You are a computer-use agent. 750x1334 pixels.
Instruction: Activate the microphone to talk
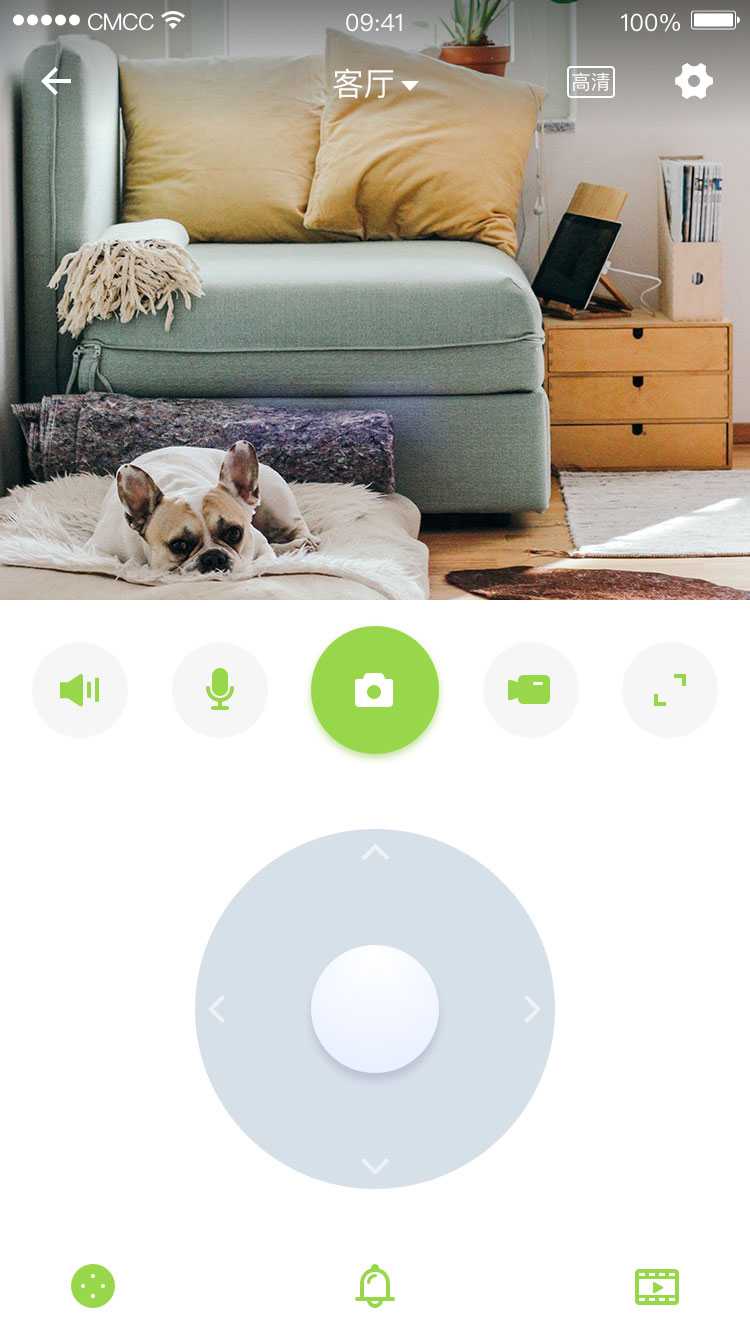coord(220,690)
